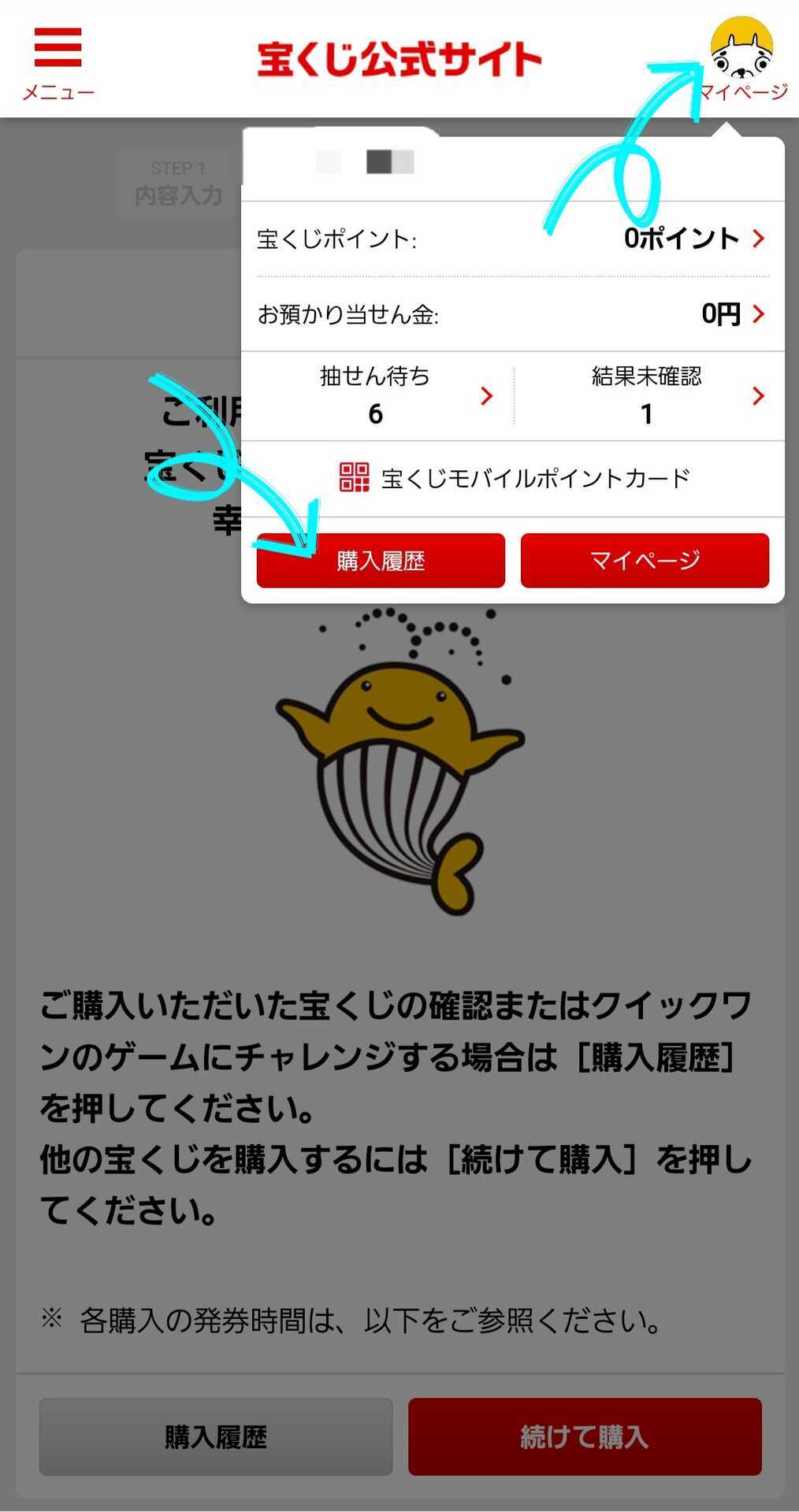Tap red 購入履歴 button in popup
Viewport: 799px width, 1512px height.
[x=381, y=561]
